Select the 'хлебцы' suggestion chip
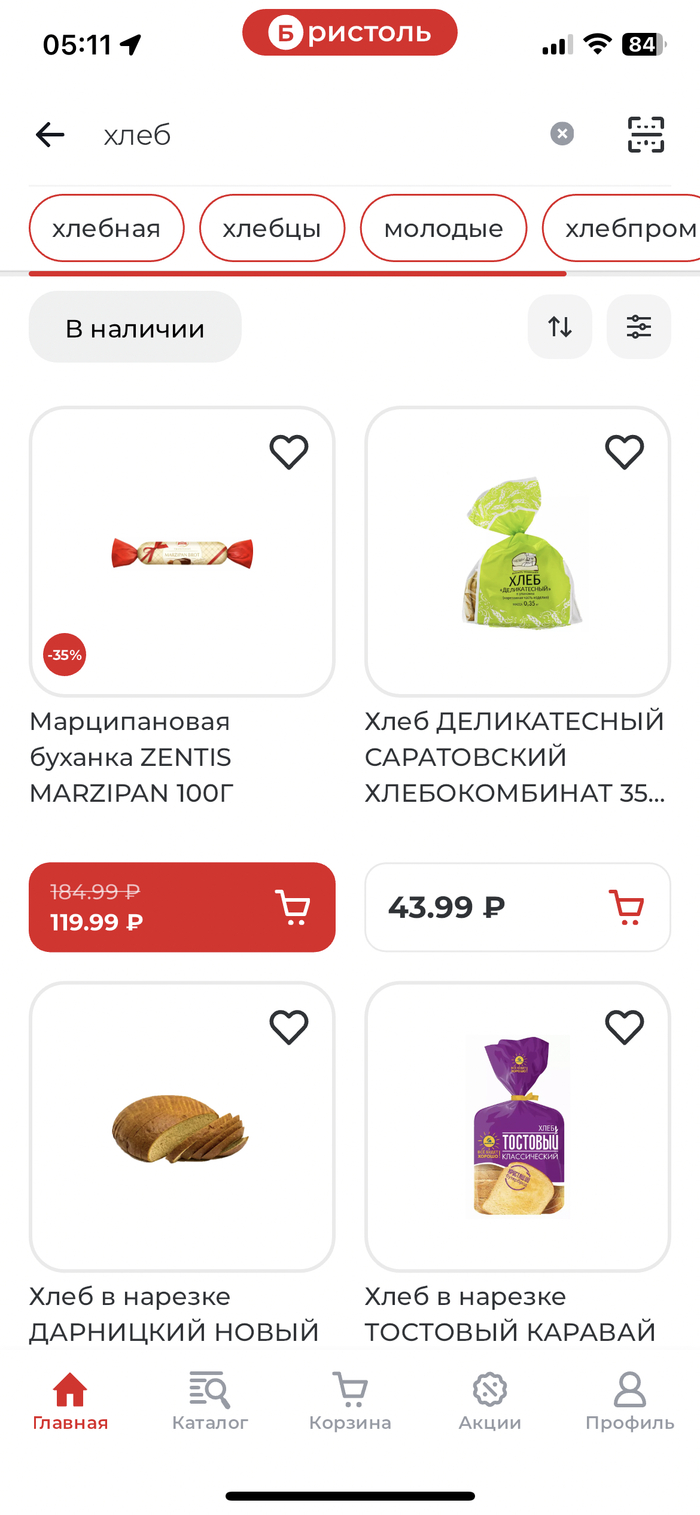The image size is (700, 1515). [x=272, y=229]
